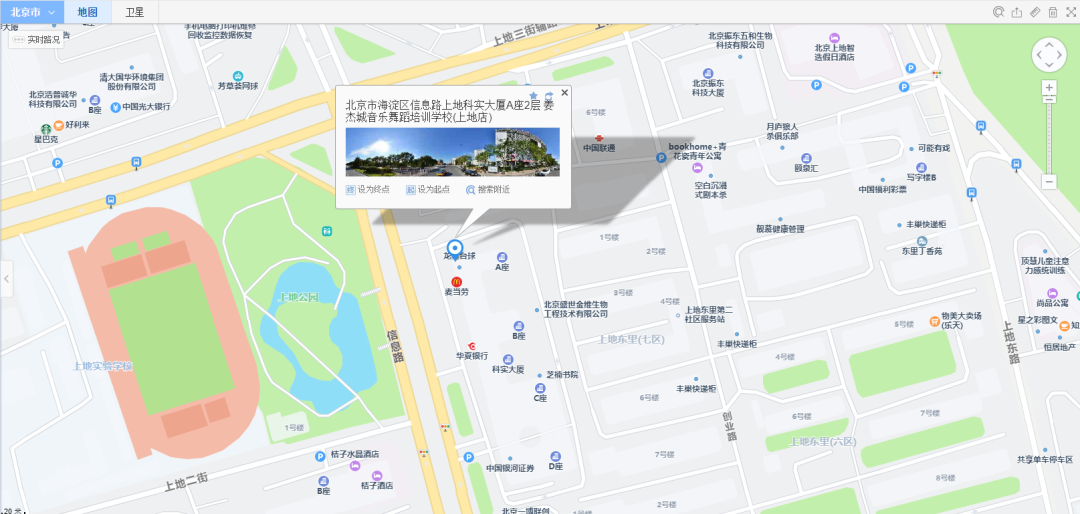This screenshot has height=514, width=1080.
Task: Expand the left side panel arrow
Action: [x=5, y=277]
